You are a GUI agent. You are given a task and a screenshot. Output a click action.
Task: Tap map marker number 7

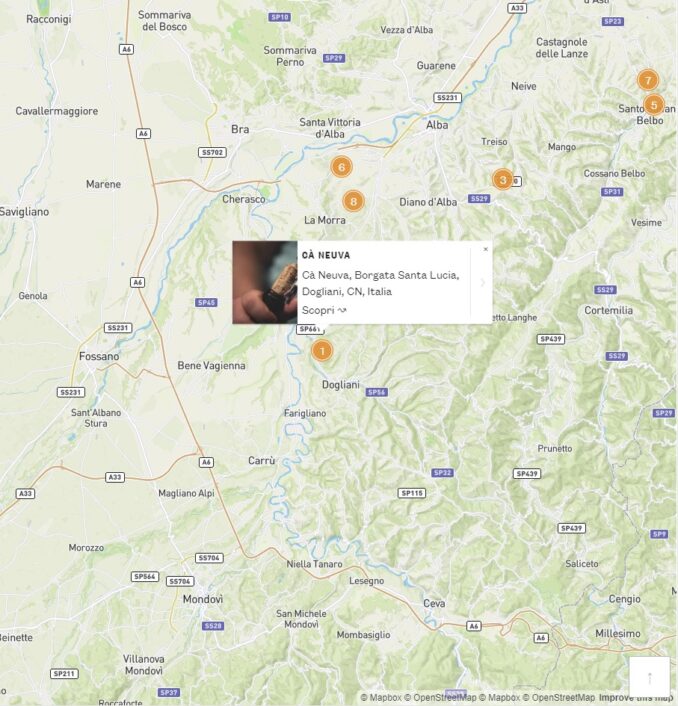(x=648, y=81)
